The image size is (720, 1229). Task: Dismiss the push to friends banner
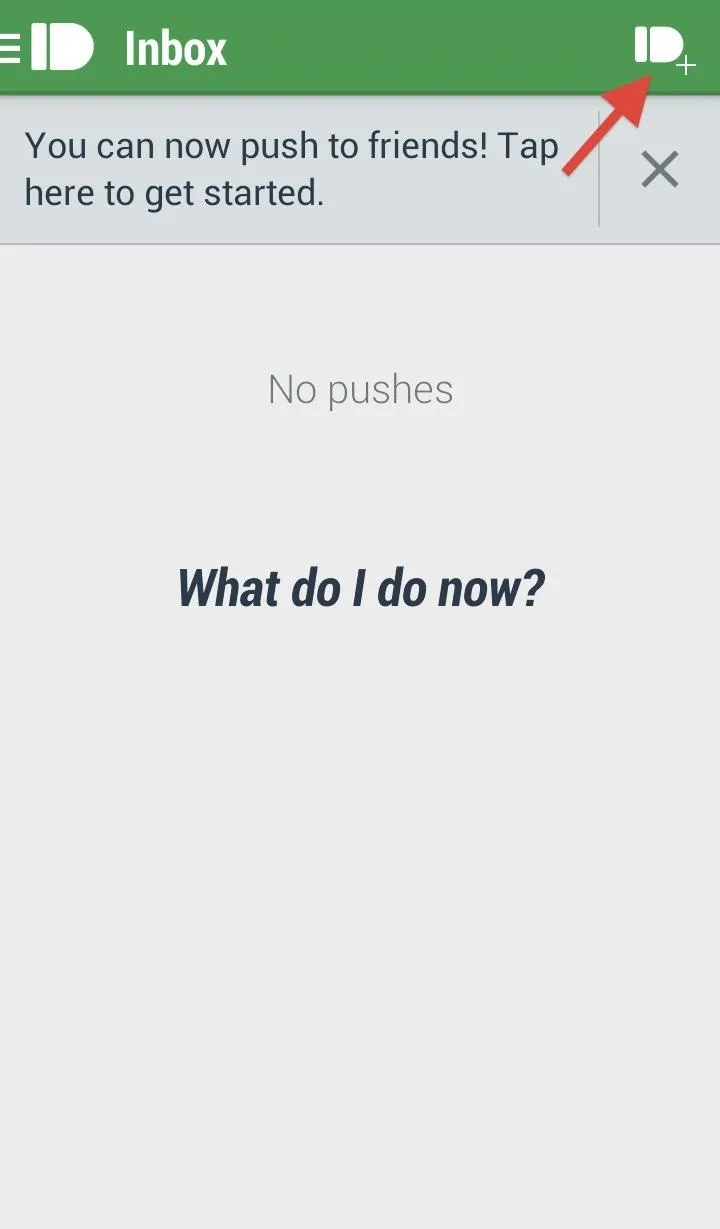660,169
